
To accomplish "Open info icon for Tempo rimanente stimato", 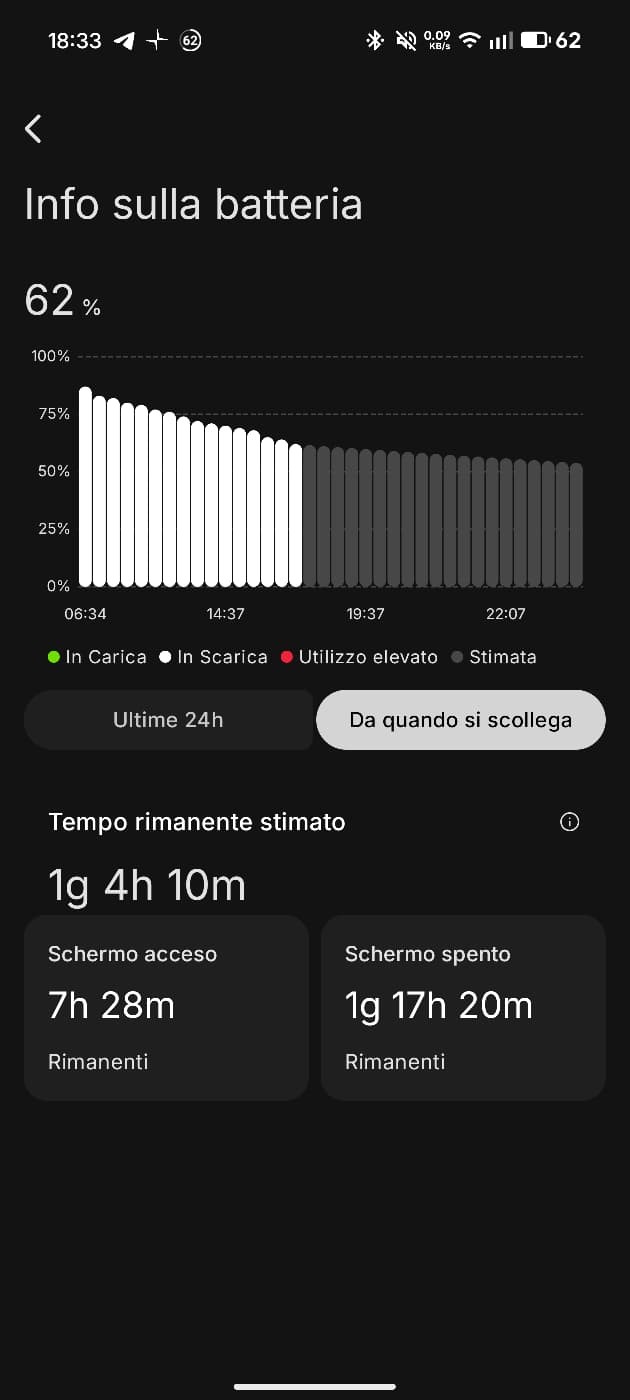I will tap(570, 822).
